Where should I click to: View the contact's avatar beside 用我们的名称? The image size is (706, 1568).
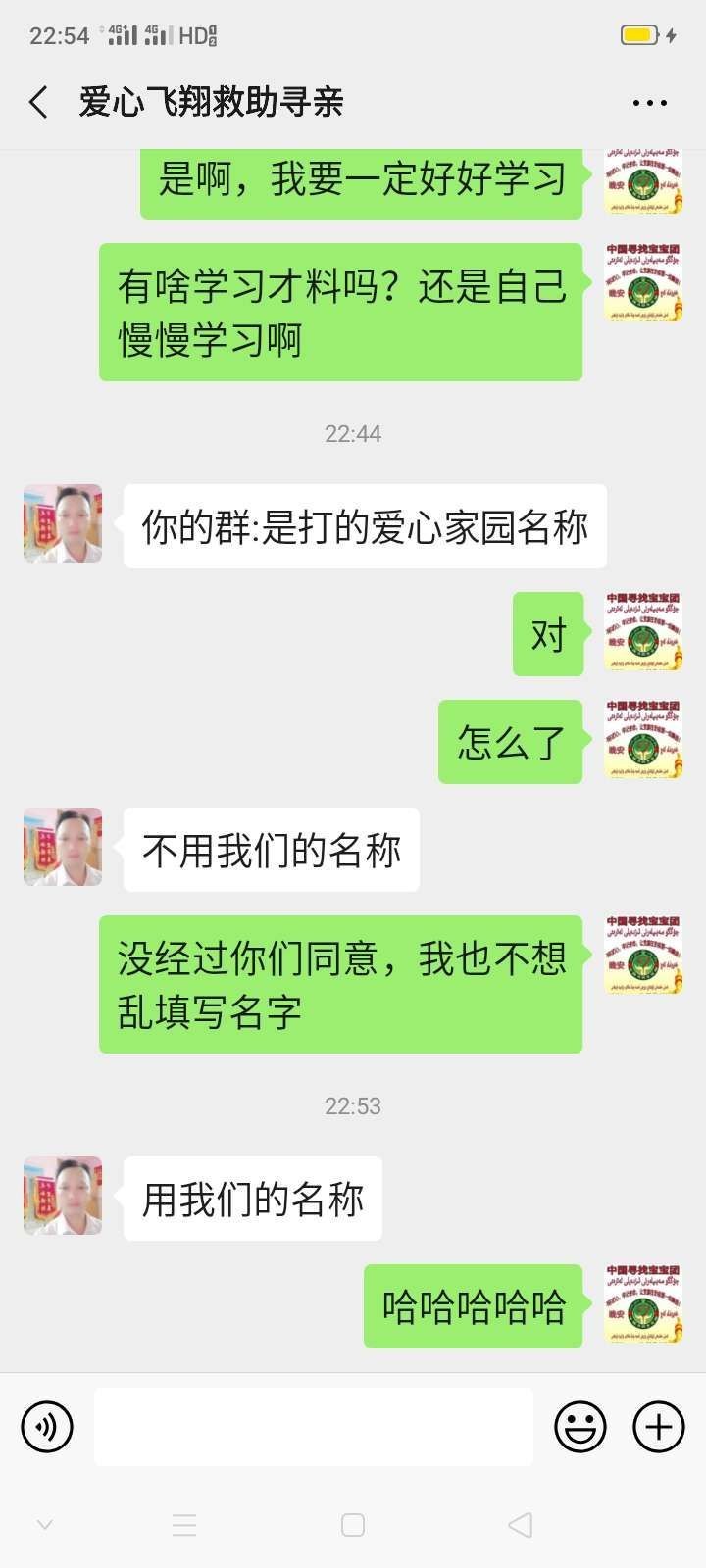click(x=63, y=1196)
